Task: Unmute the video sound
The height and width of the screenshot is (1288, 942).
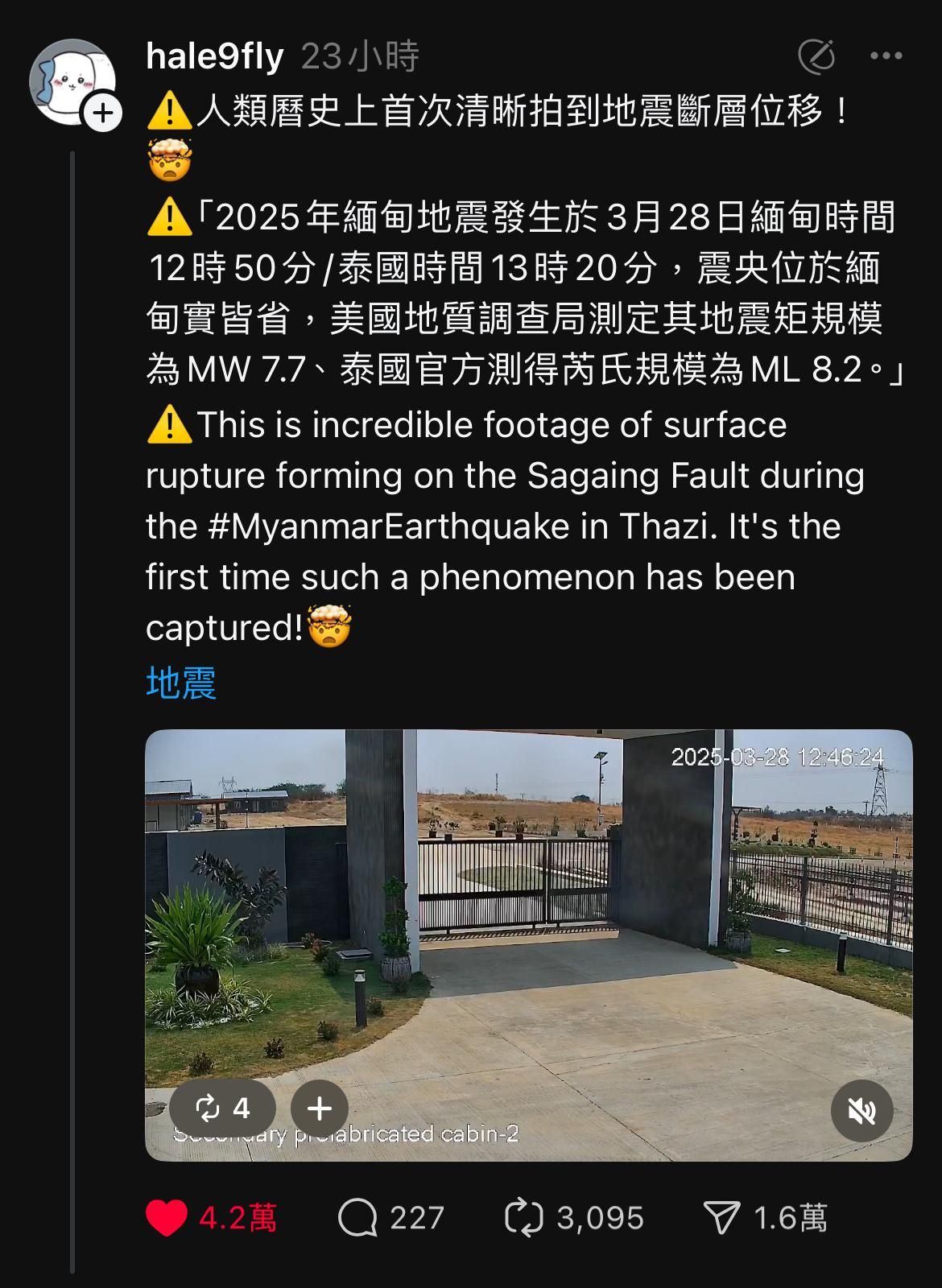Action: (x=861, y=1111)
